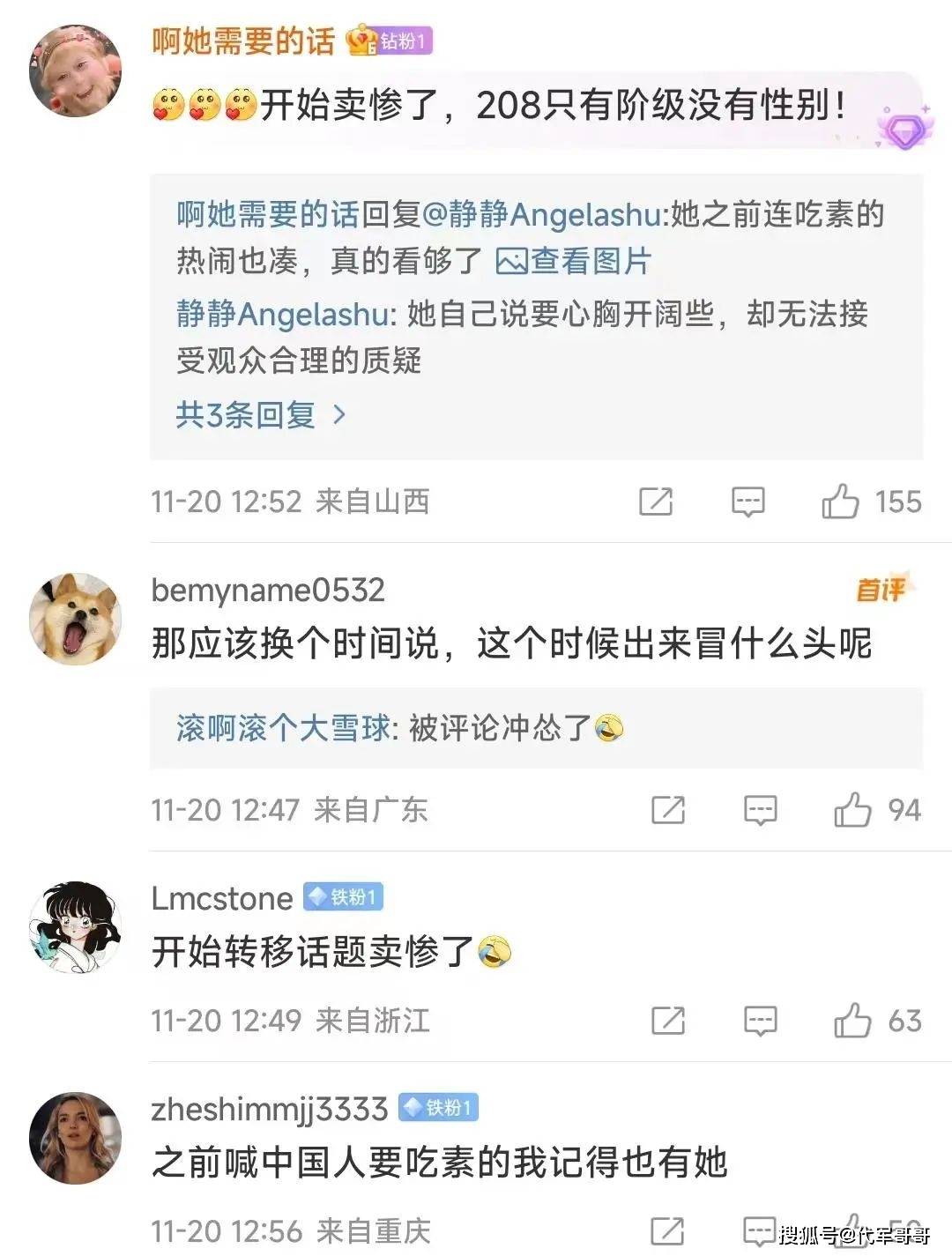
Task: Reply to bemyname0532's comment
Action: click(x=760, y=809)
